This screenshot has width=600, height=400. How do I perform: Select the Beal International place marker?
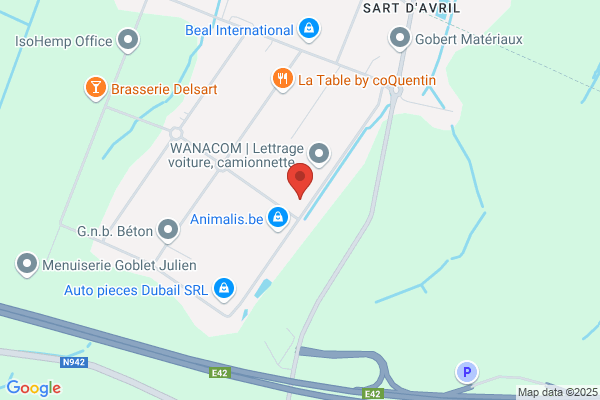(309, 29)
